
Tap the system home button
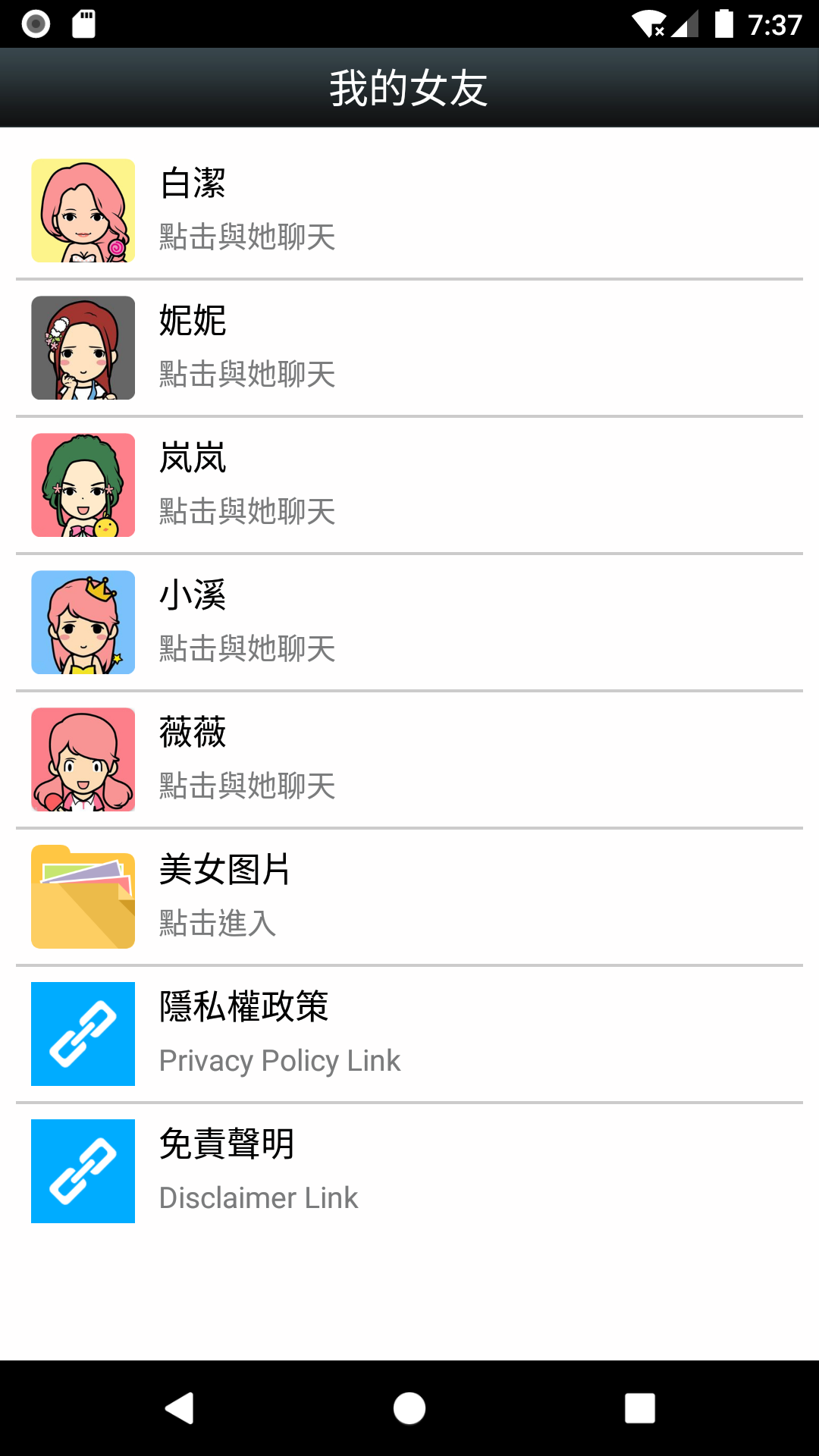point(409,1408)
